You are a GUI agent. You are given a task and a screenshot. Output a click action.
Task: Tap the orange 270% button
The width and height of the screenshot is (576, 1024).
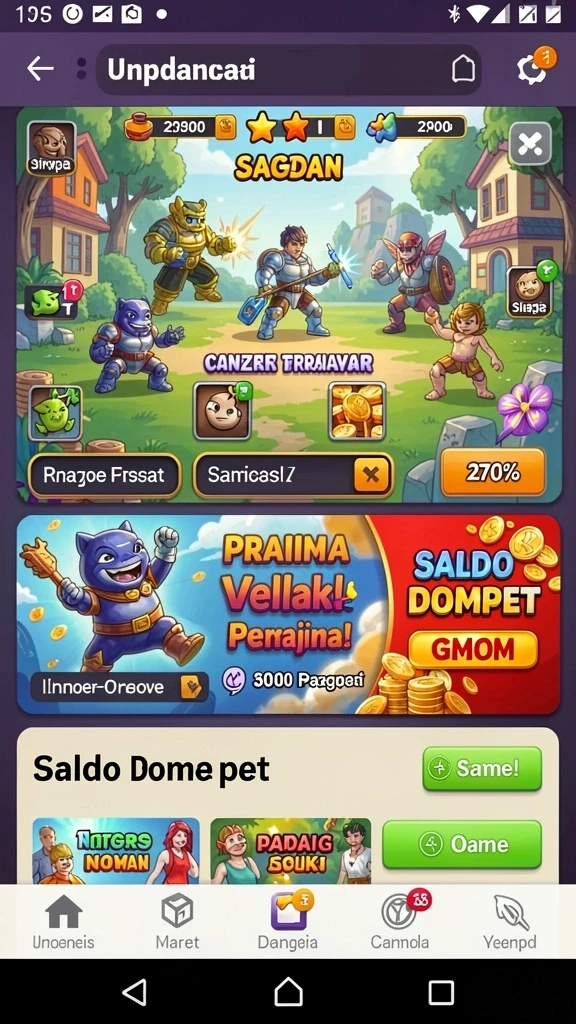(x=493, y=473)
